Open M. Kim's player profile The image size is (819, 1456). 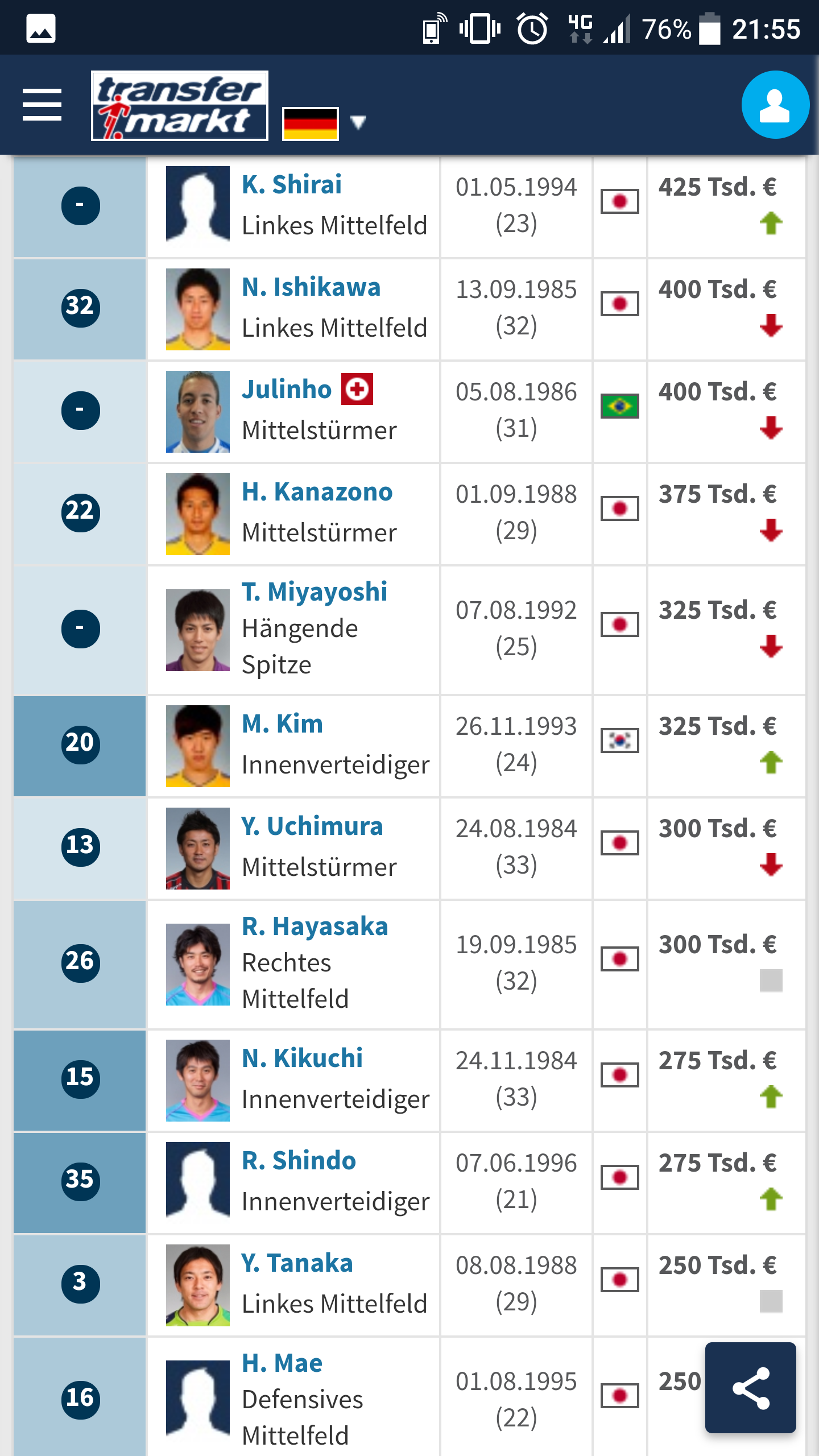coord(282,724)
